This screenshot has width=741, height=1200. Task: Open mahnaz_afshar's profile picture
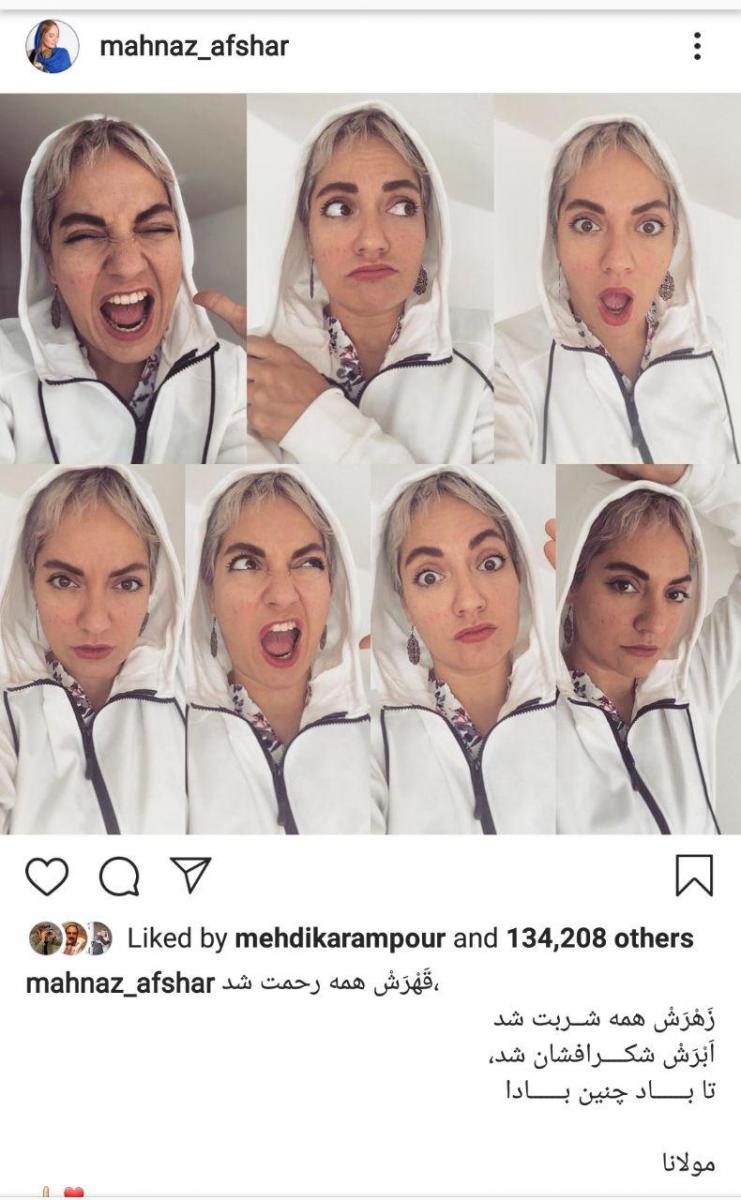click(x=52, y=46)
